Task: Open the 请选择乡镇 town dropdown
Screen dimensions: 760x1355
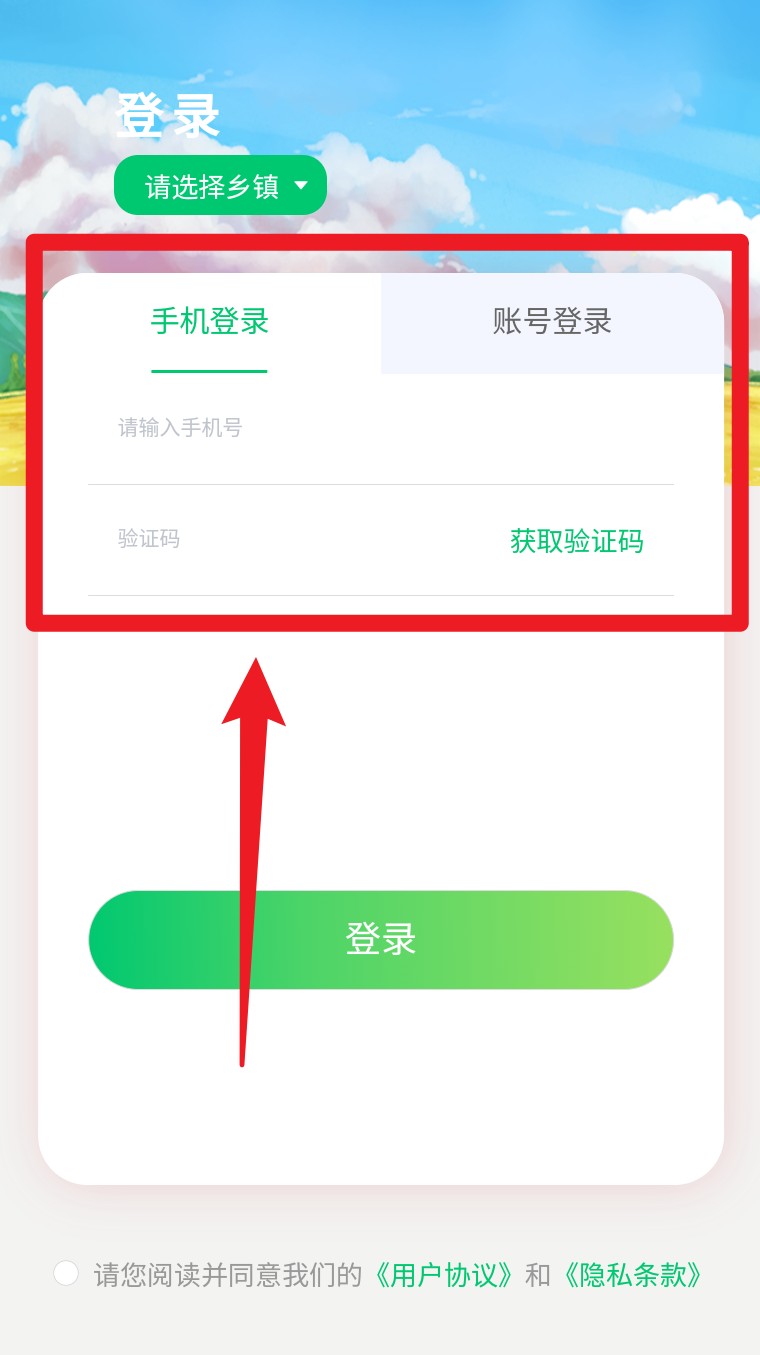Action: pos(220,186)
